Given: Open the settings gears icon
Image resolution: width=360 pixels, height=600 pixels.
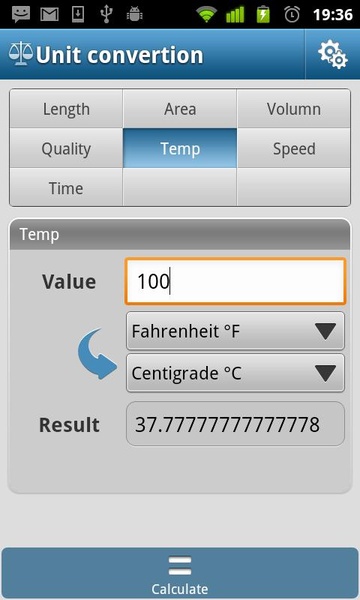Looking at the screenshot, I should click(x=332, y=54).
